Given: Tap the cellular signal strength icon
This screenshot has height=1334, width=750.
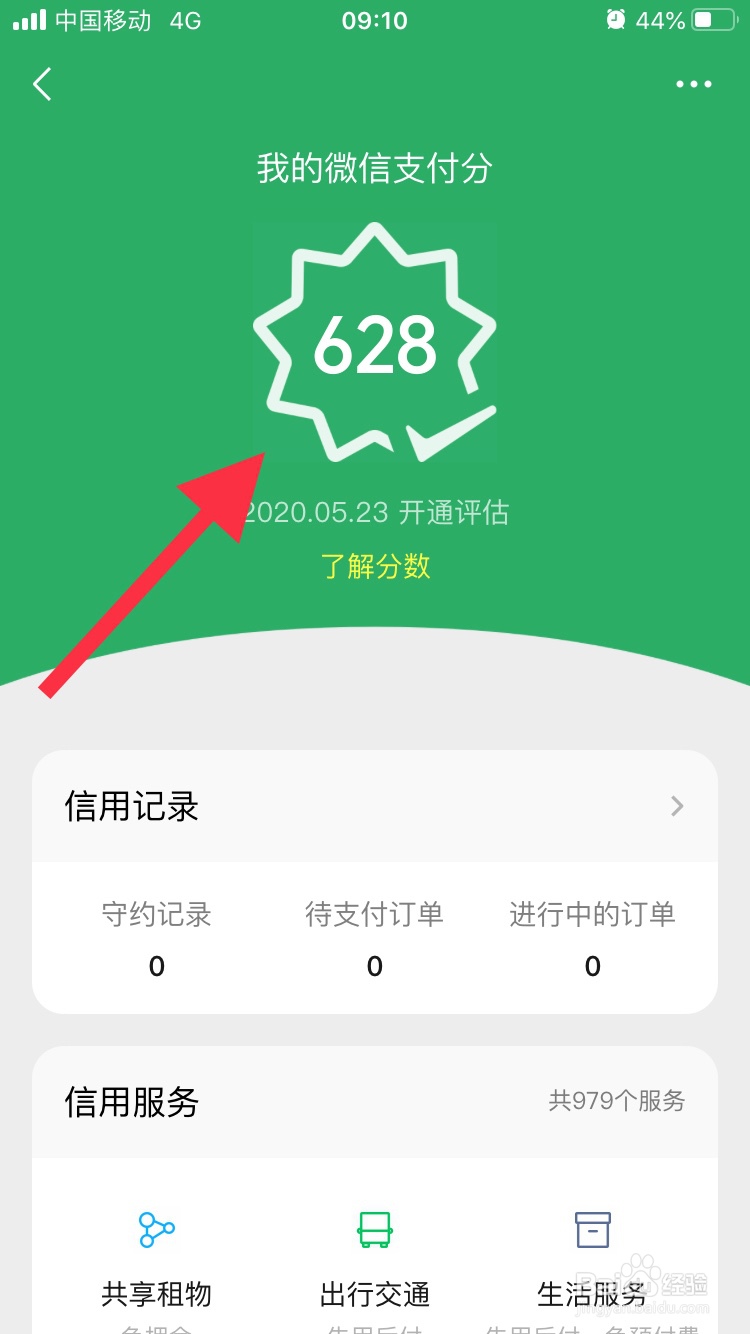Looking at the screenshot, I should click(30, 18).
